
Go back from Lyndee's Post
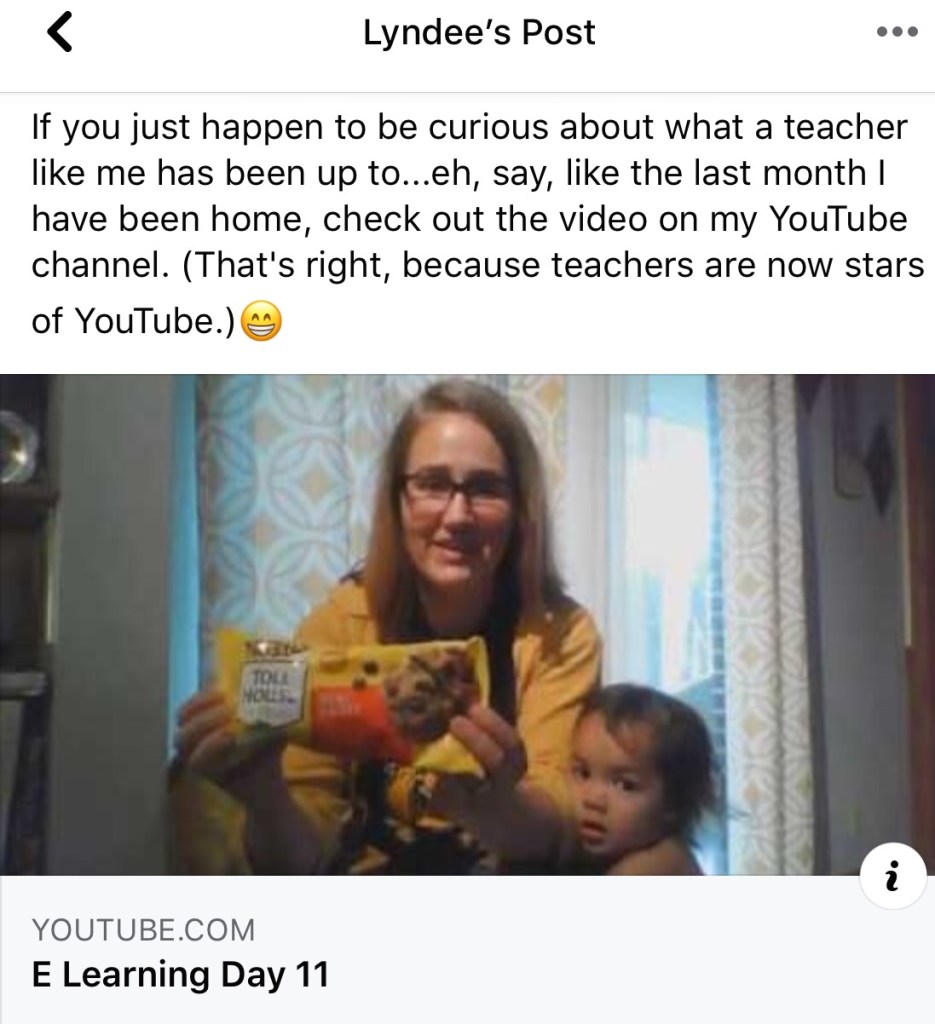[60, 33]
